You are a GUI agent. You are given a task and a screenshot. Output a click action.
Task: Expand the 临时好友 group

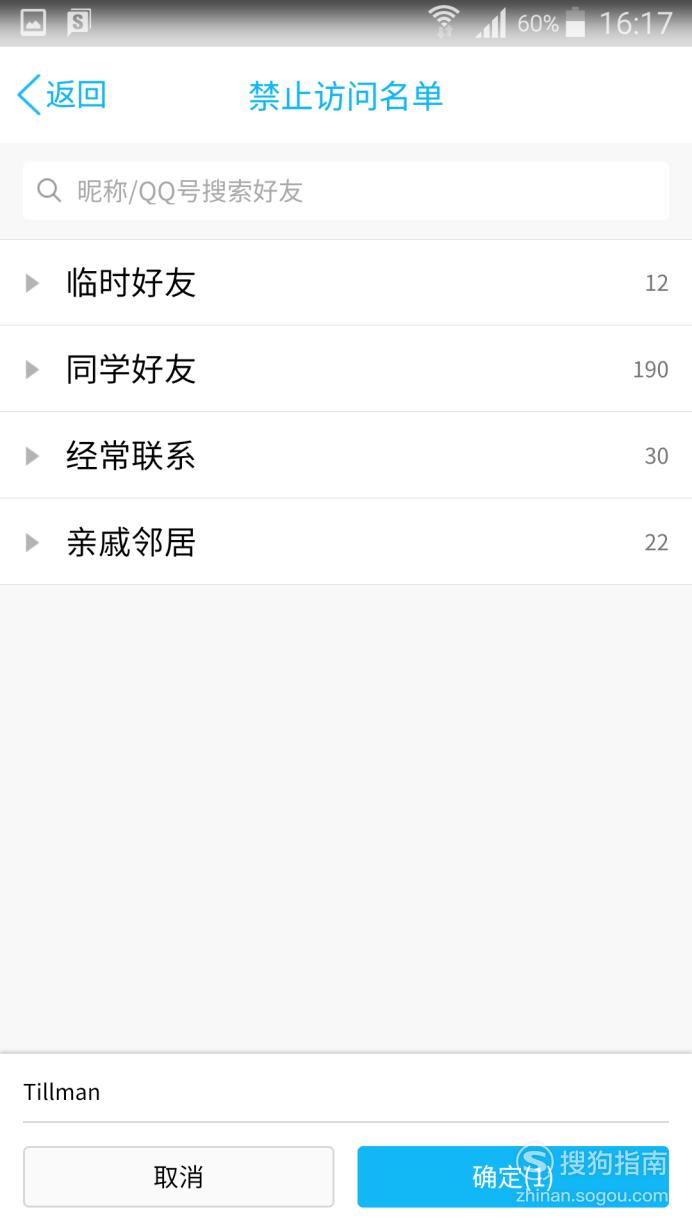coord(346,283)
